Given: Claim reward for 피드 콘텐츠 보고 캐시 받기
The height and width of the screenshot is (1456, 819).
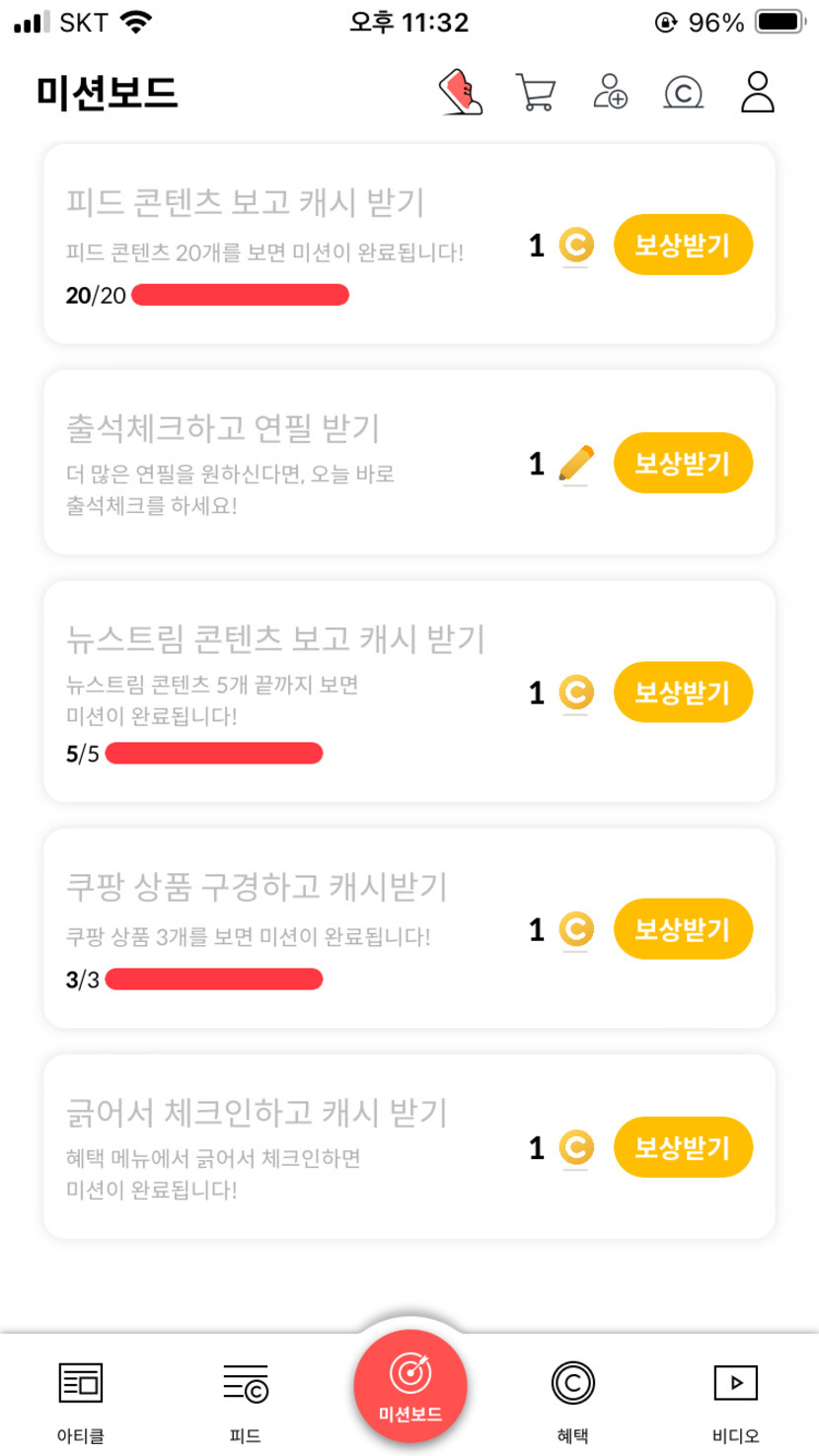Looking at the screenshot, I should coord(683,245).
